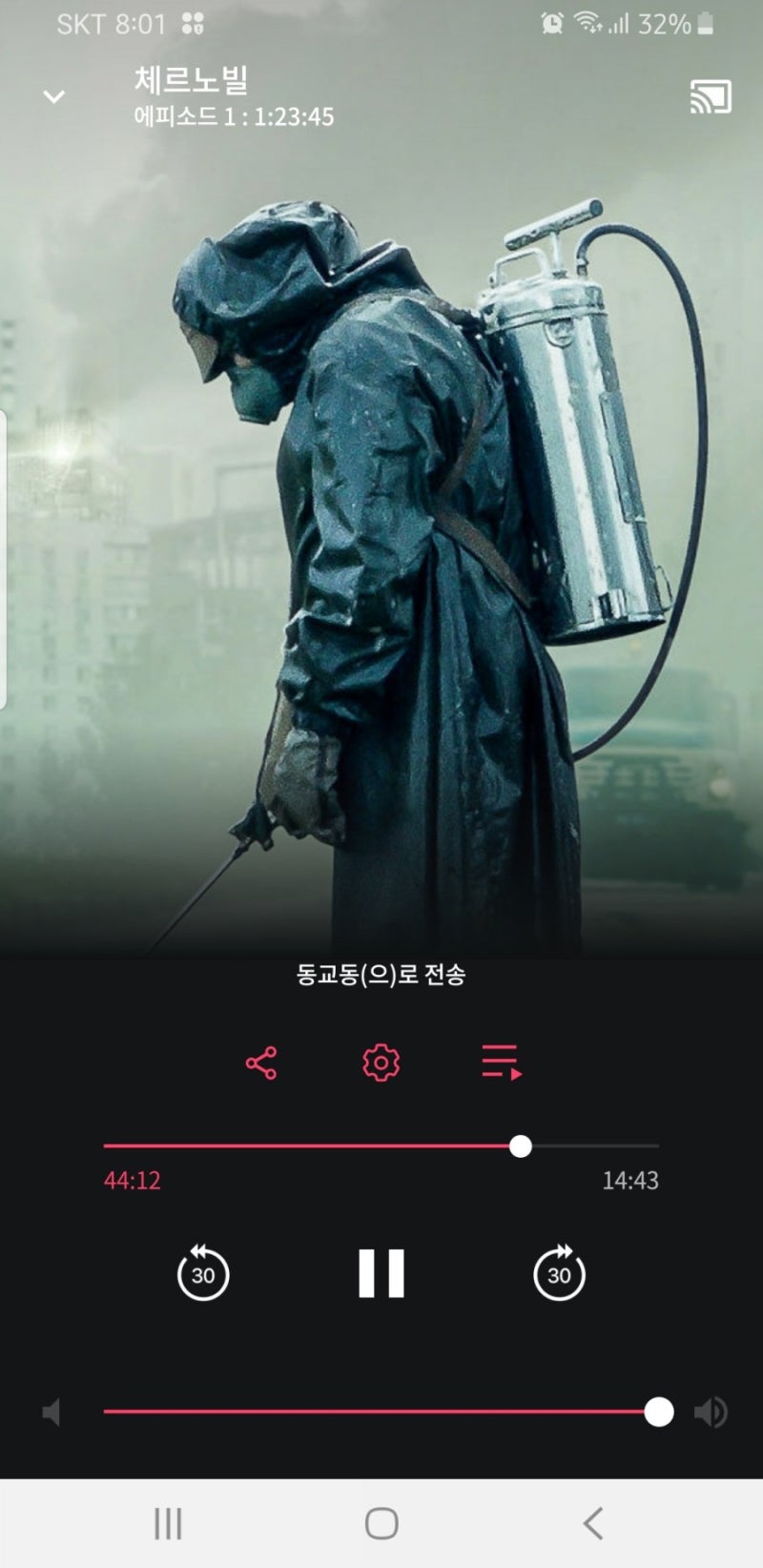Share this episode

coord(261,1063)
